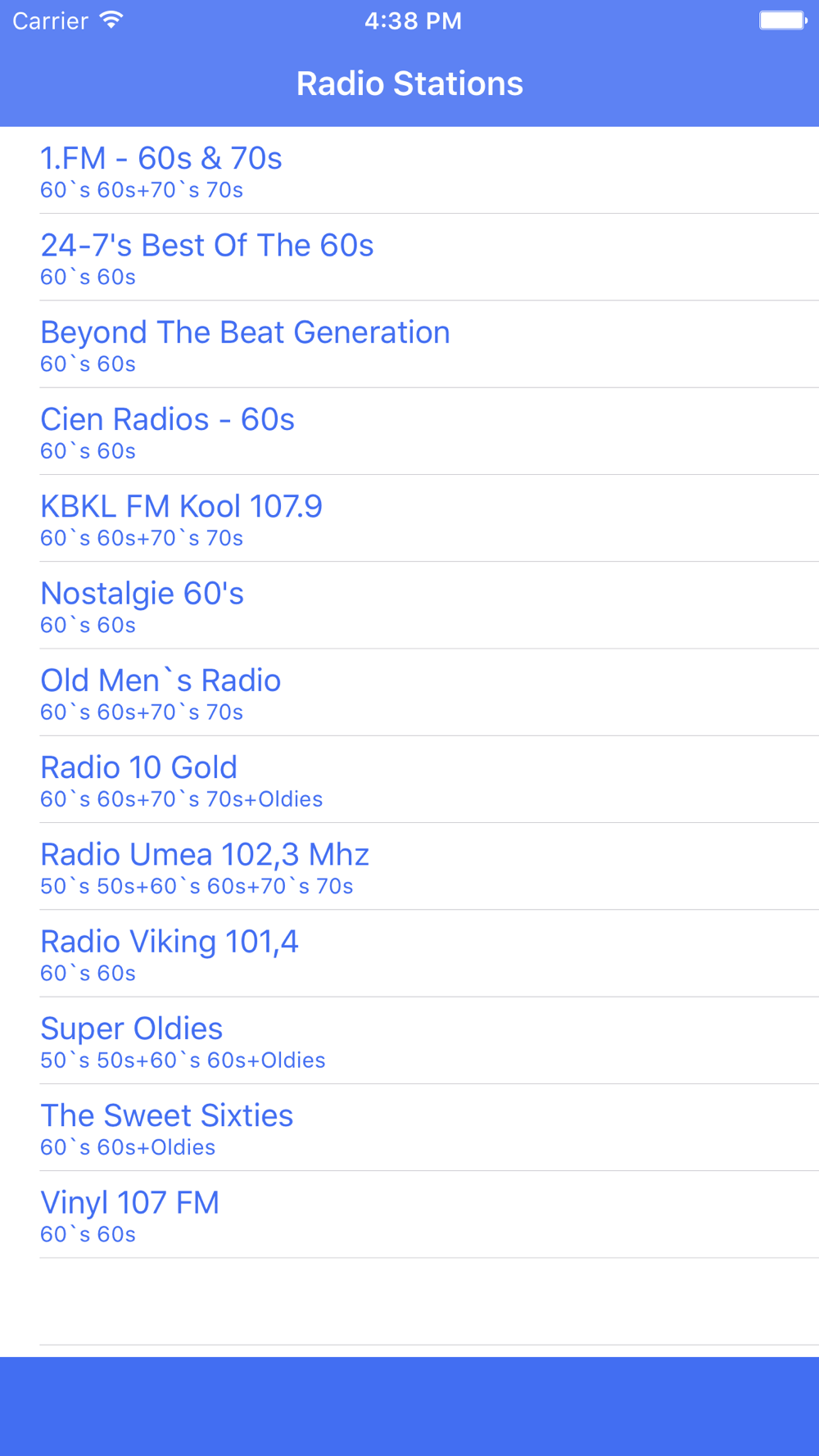Choose the Nostalgie 60's station
Screen dimensions: 819x1456
coord(409,605)
